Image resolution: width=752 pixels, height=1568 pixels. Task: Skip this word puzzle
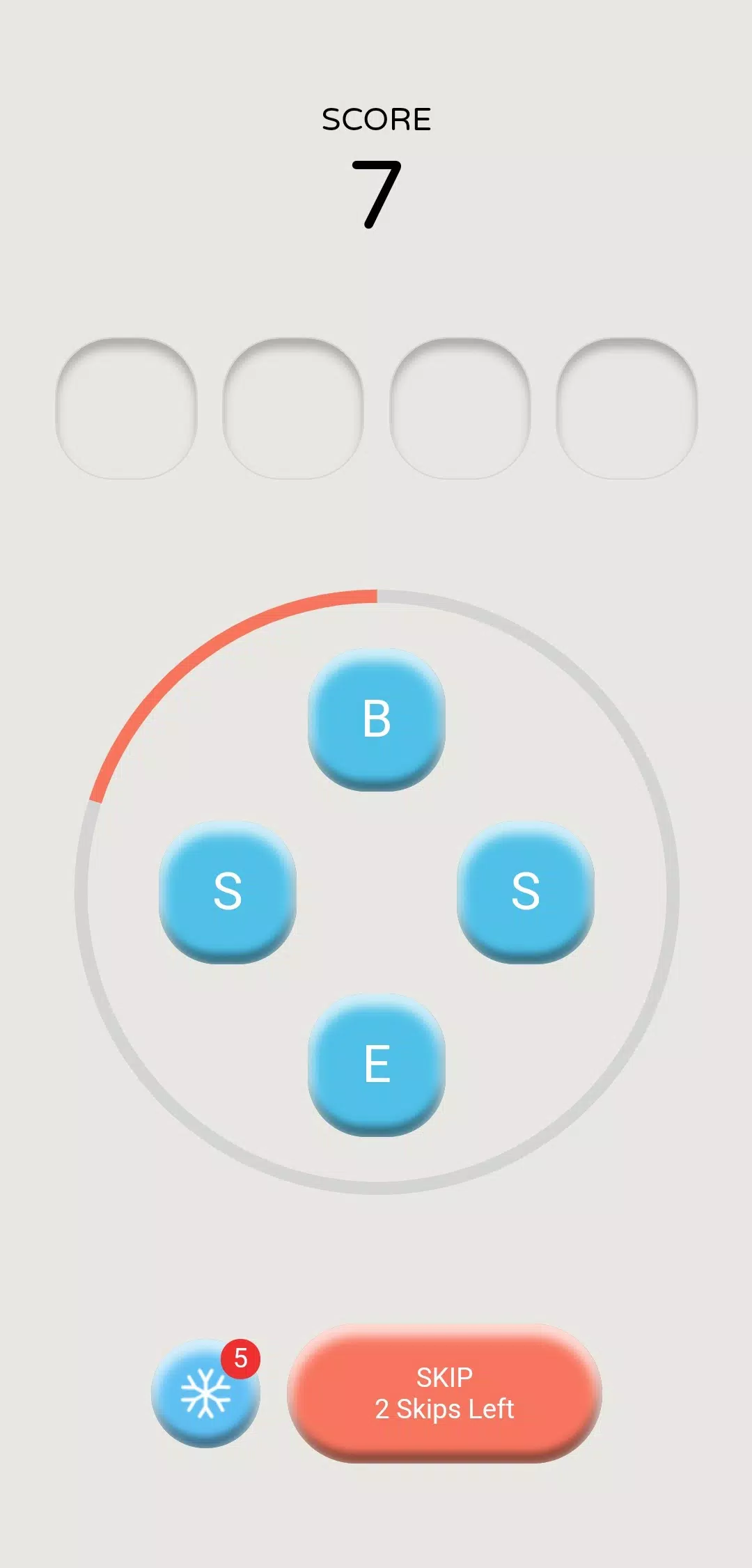pyautogui.click(x=444, y=1393)
